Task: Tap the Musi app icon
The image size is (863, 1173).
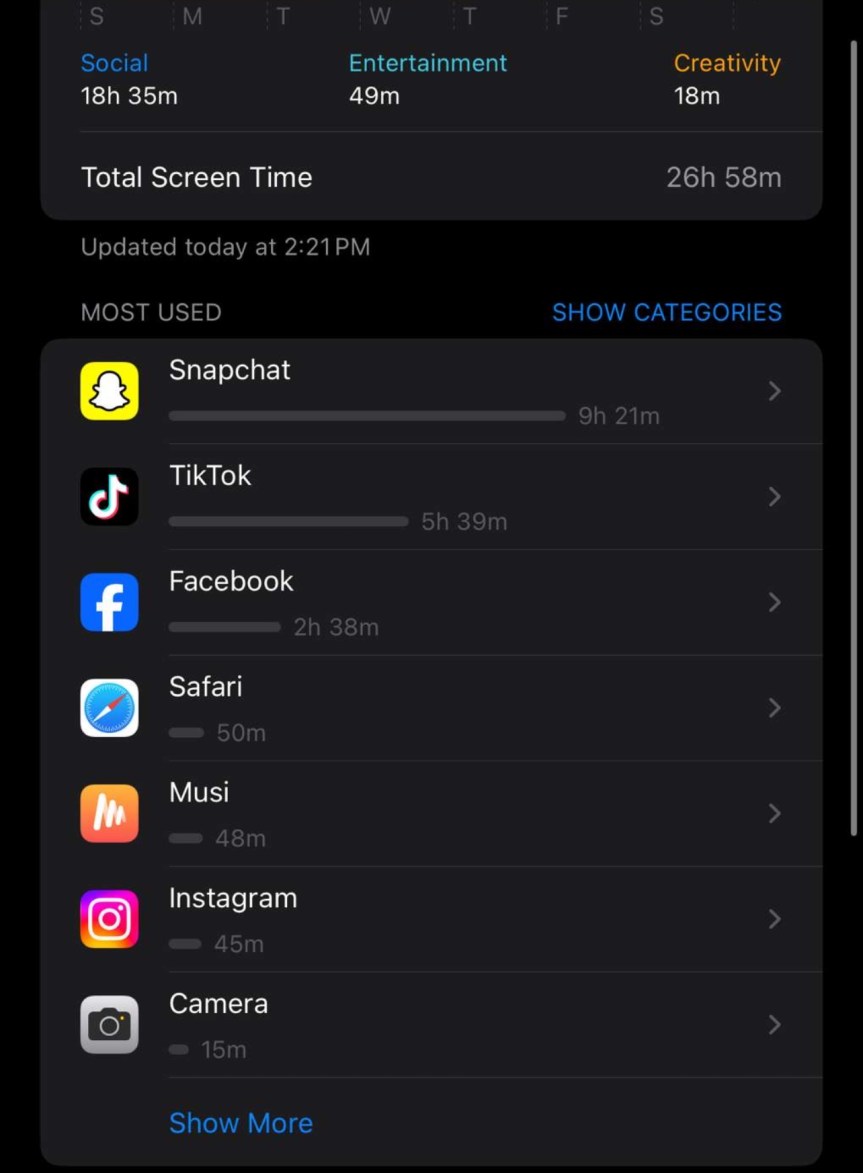Action: click(x=109, y=813)
